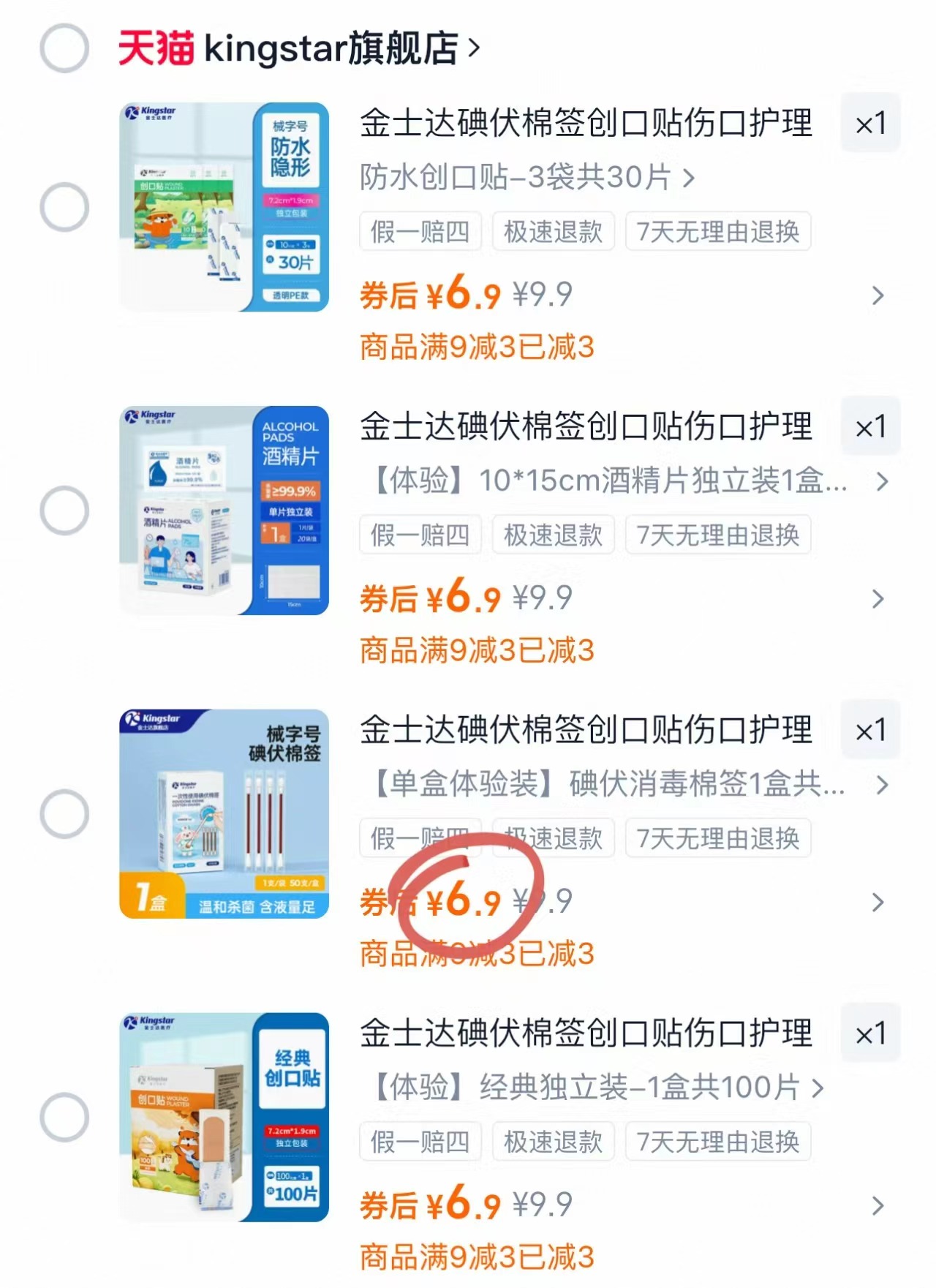Viewport: 936px width, 1288px height.
Task: Click the 7天无理由退换 tag
Action: point(717,231)
